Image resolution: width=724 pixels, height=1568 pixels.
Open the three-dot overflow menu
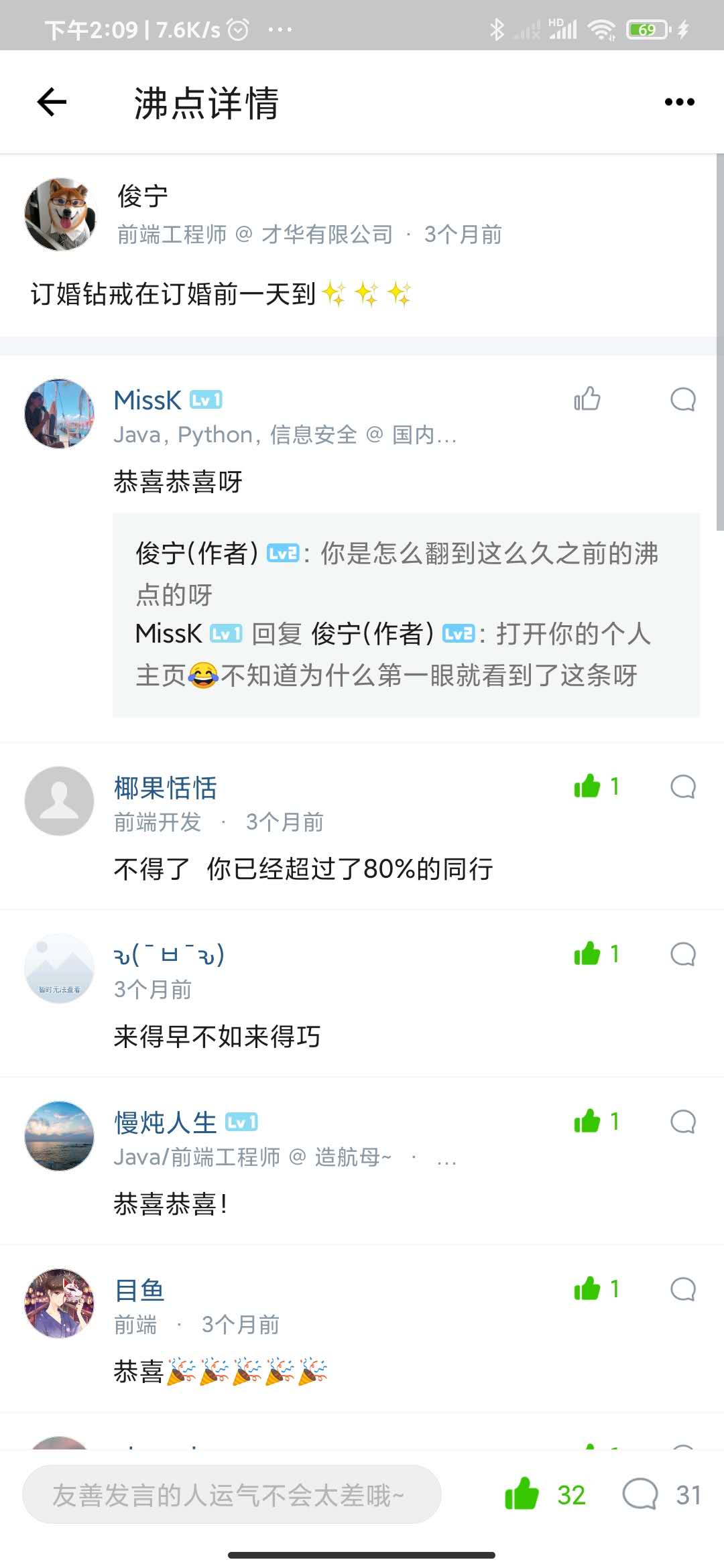[679, 103]
